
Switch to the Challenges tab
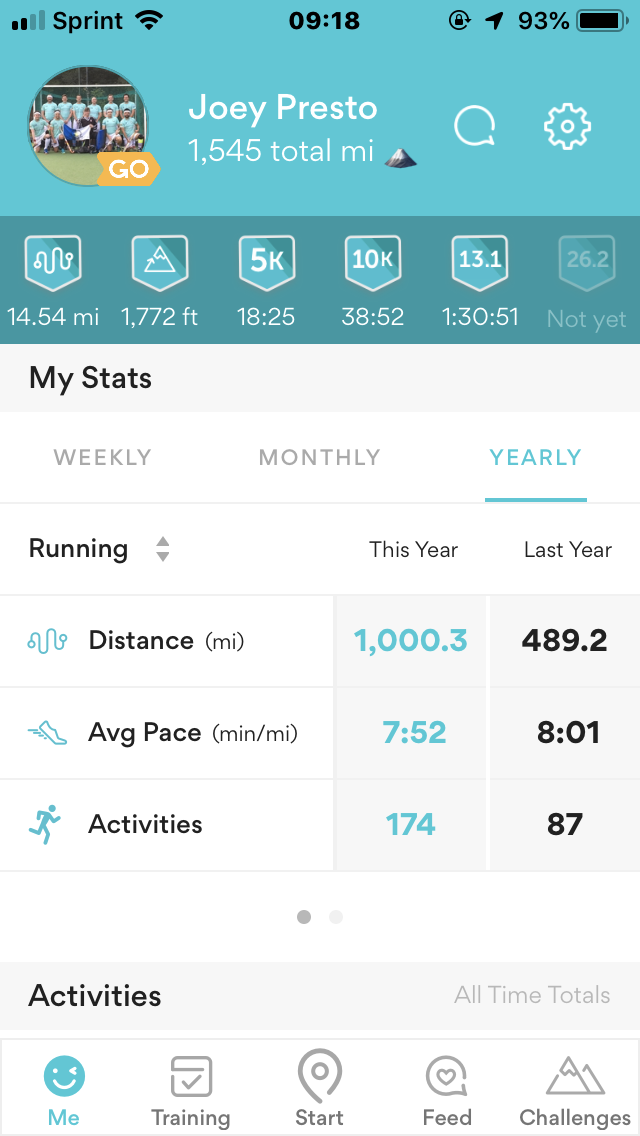[575, 1089]
